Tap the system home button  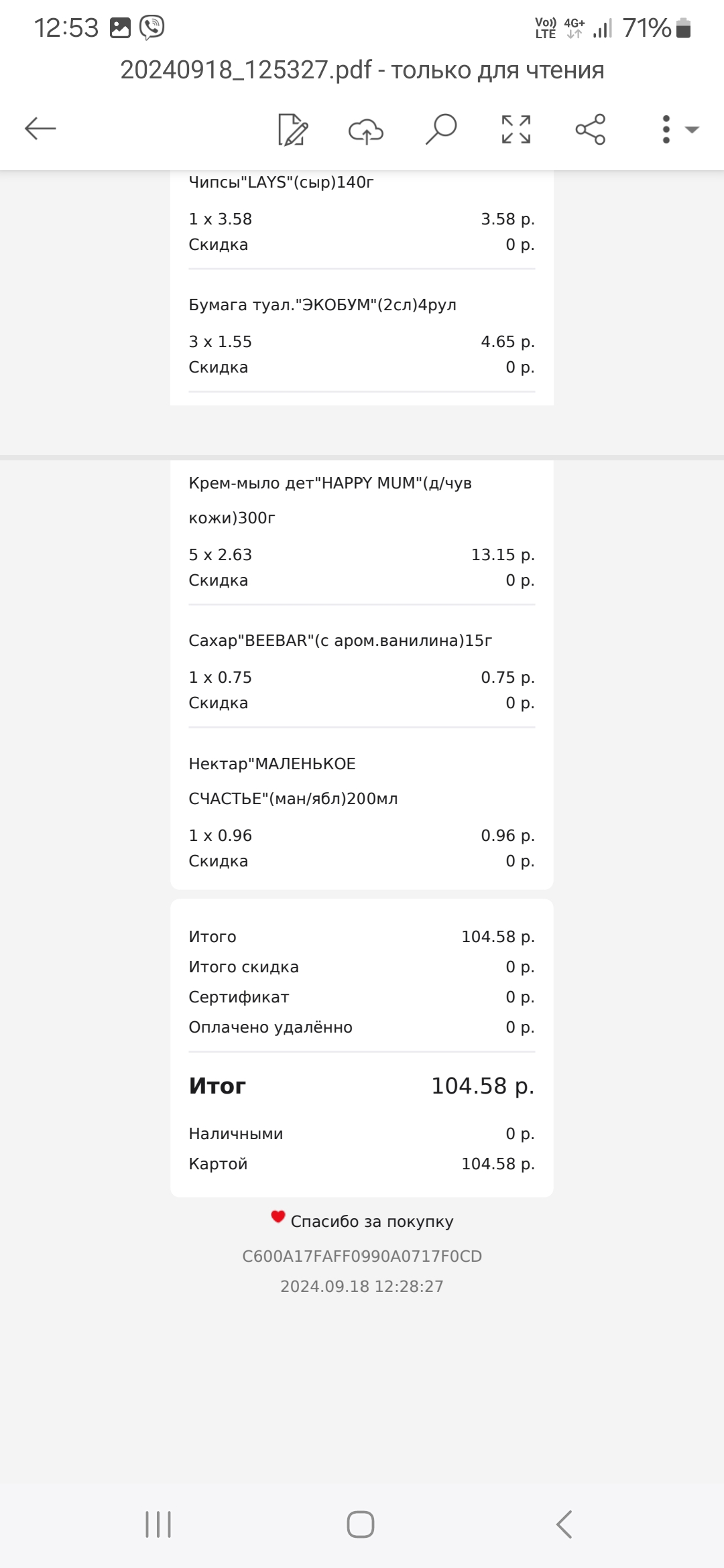click(361, 1524)
